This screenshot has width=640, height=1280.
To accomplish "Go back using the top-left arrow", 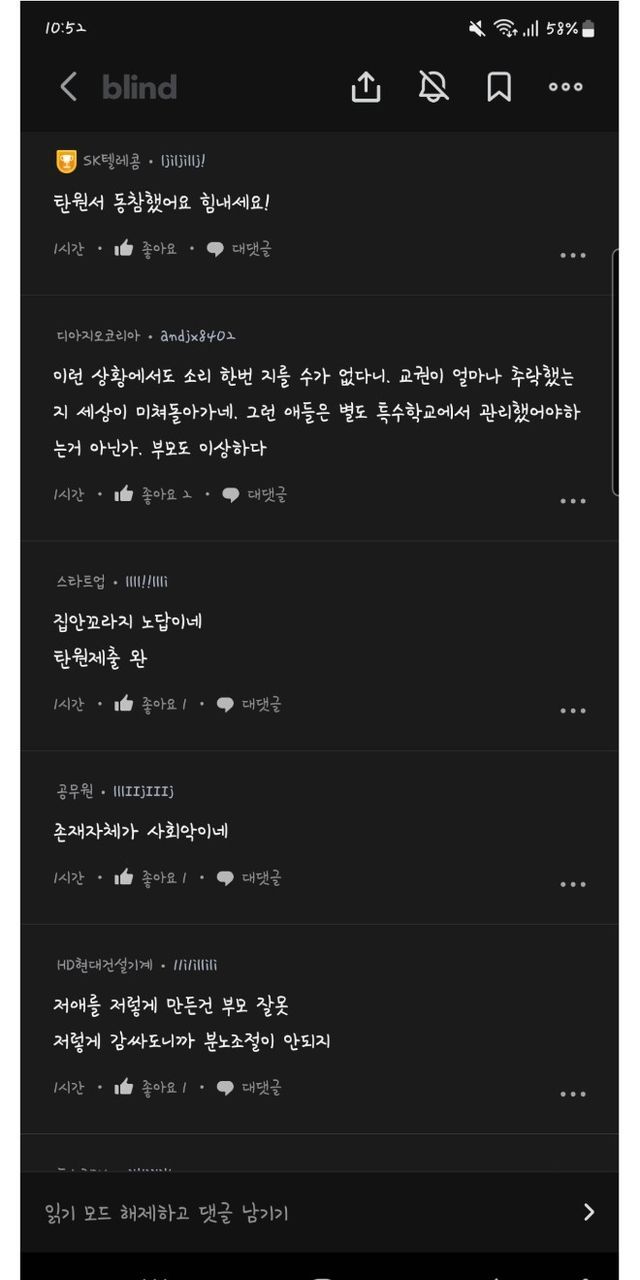I will [68, 87].
